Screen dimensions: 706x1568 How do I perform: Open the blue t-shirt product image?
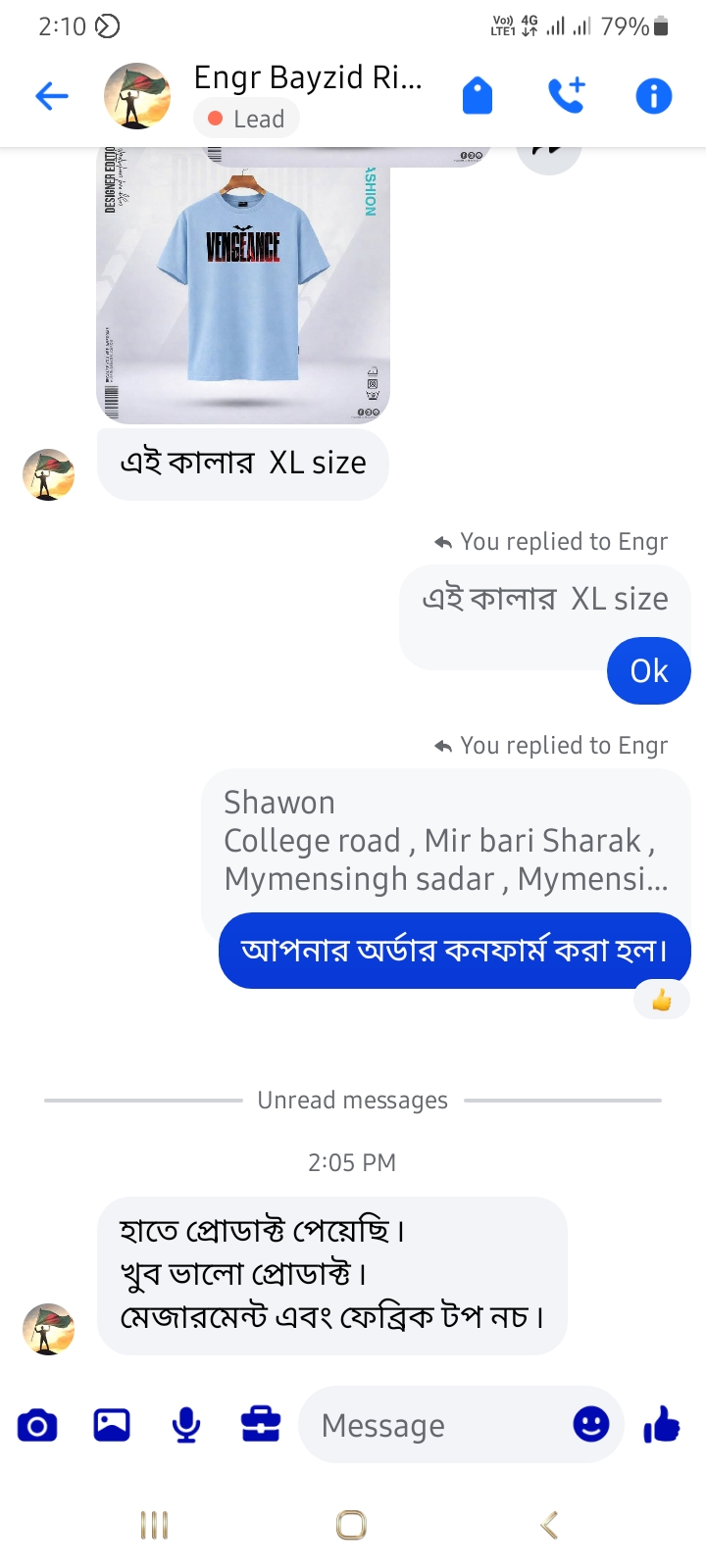pos(243,284)
